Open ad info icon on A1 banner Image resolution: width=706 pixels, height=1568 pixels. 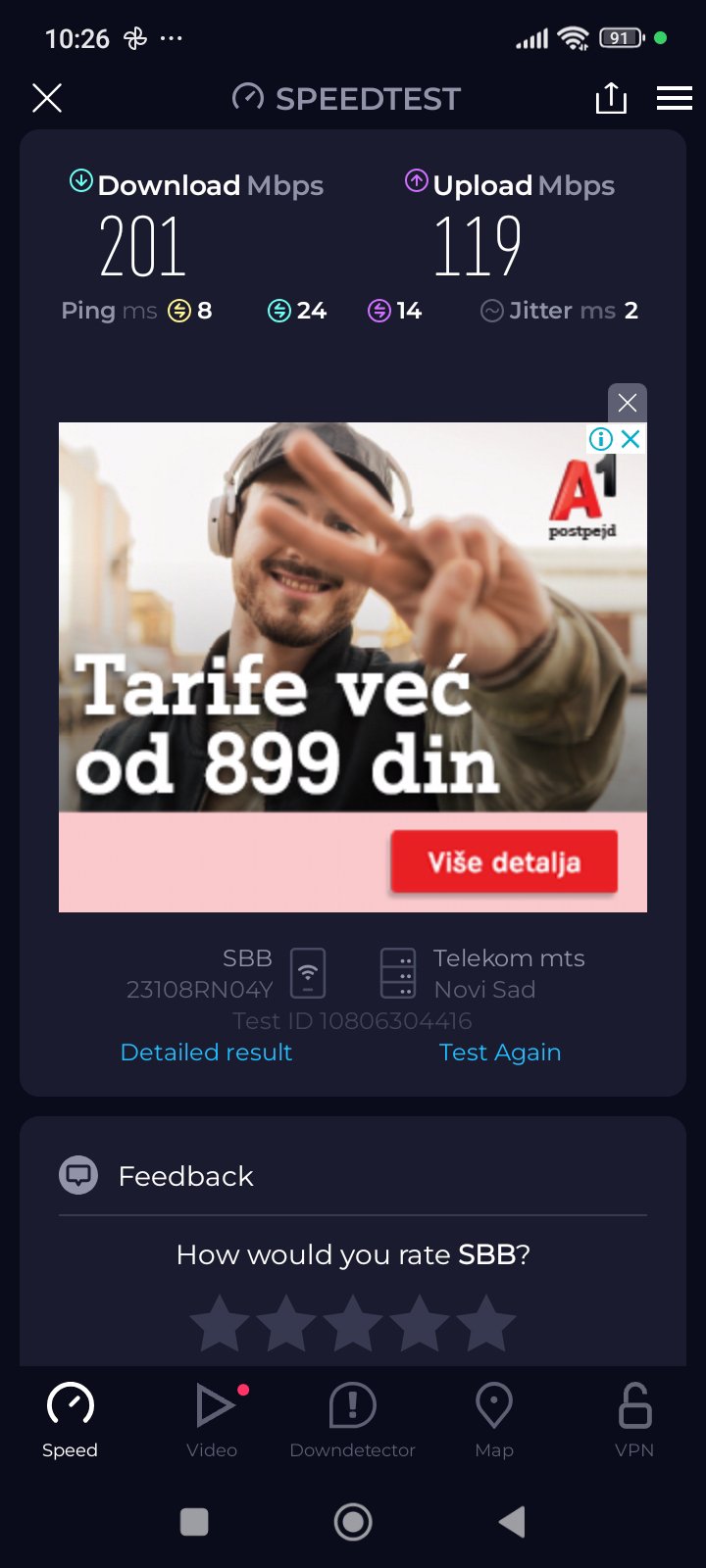(x=600, y=439)
